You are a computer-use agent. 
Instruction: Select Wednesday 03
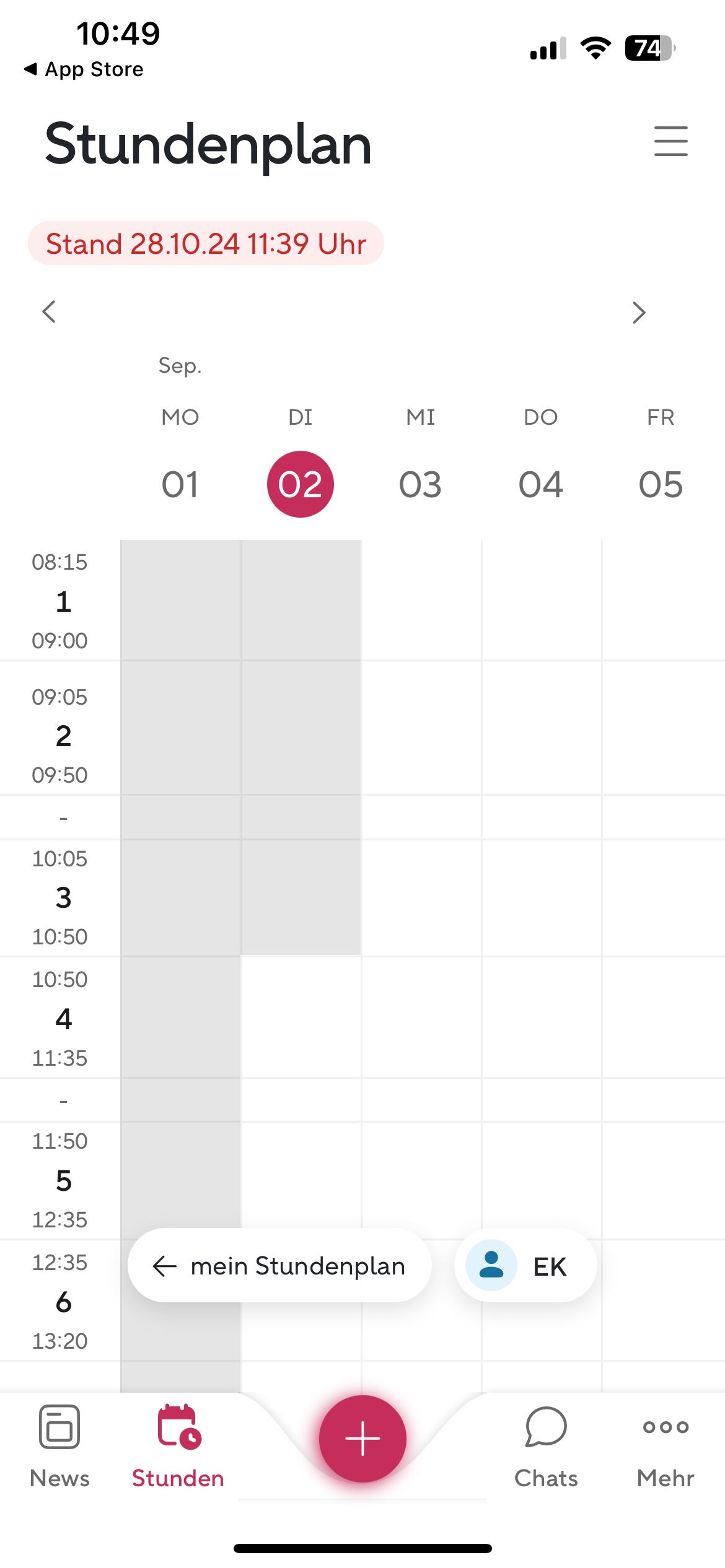(x=420, y=484)
